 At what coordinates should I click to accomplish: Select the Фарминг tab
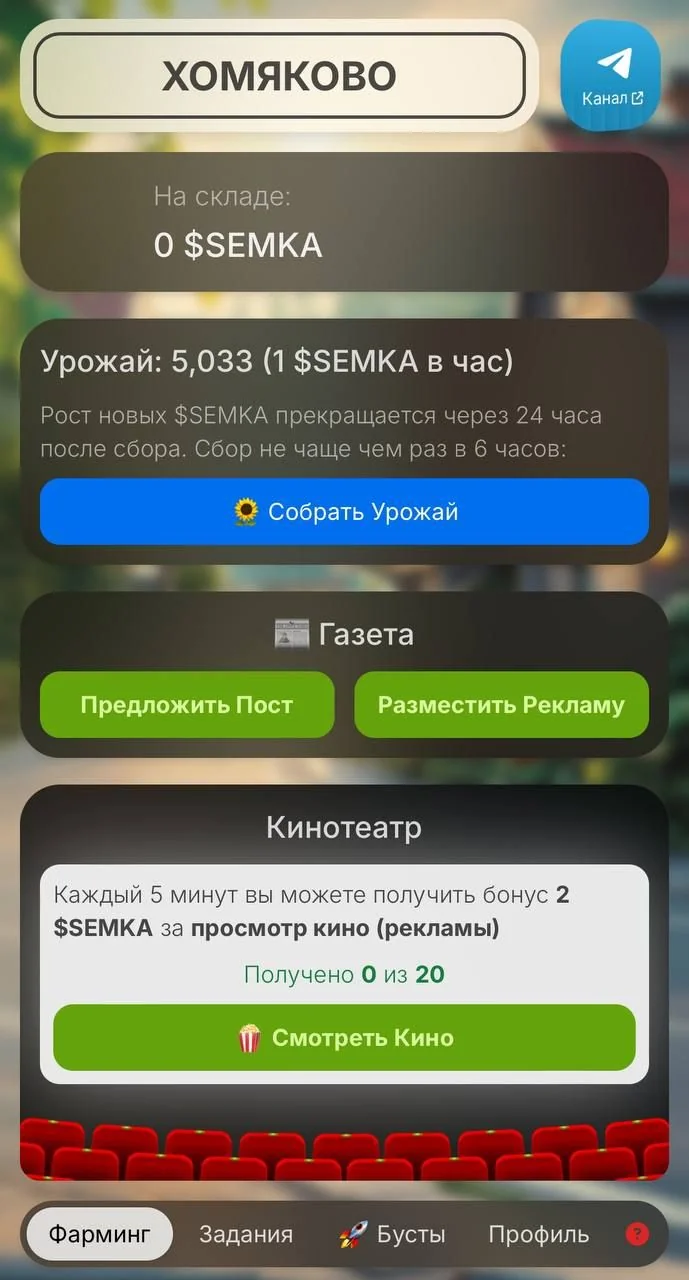(99, 1234)
